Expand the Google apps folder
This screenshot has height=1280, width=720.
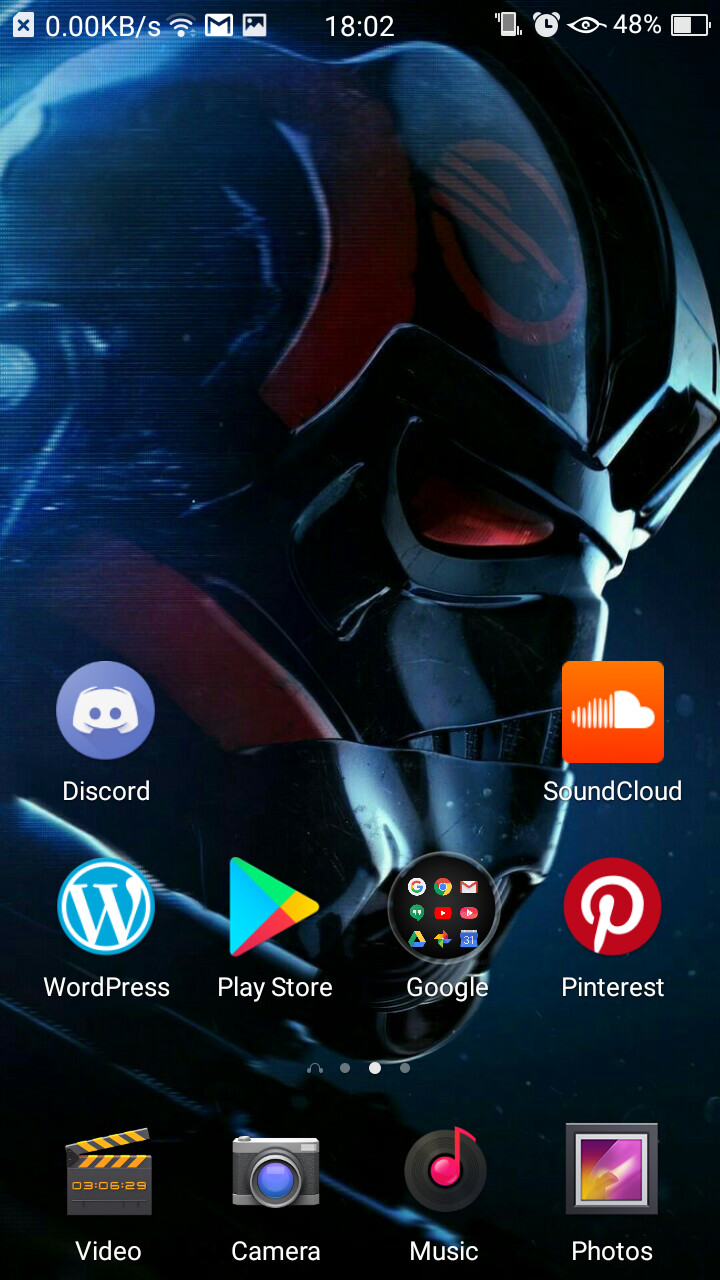pos(443,906)
